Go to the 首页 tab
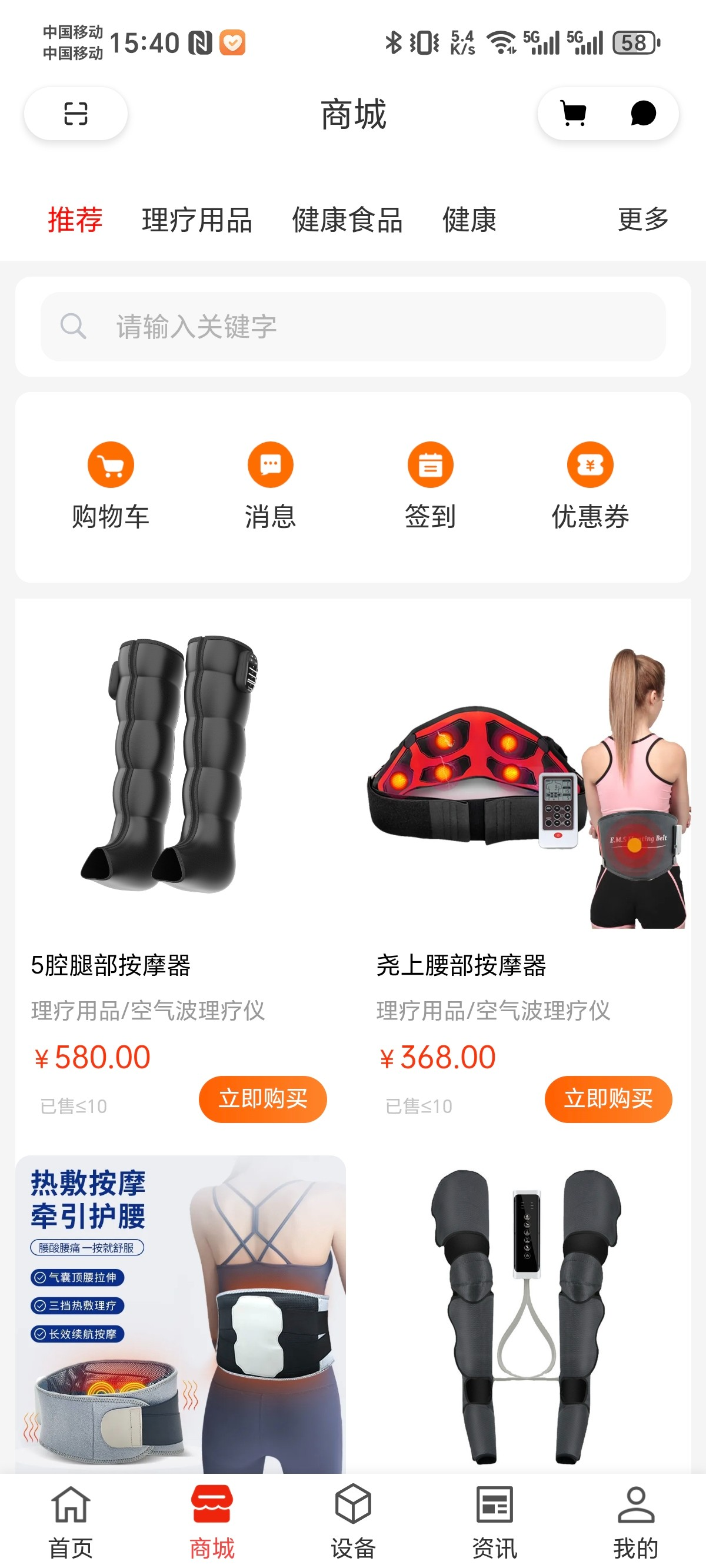706x1568 pixels. pyautogui.click(x=71, y=1521)
